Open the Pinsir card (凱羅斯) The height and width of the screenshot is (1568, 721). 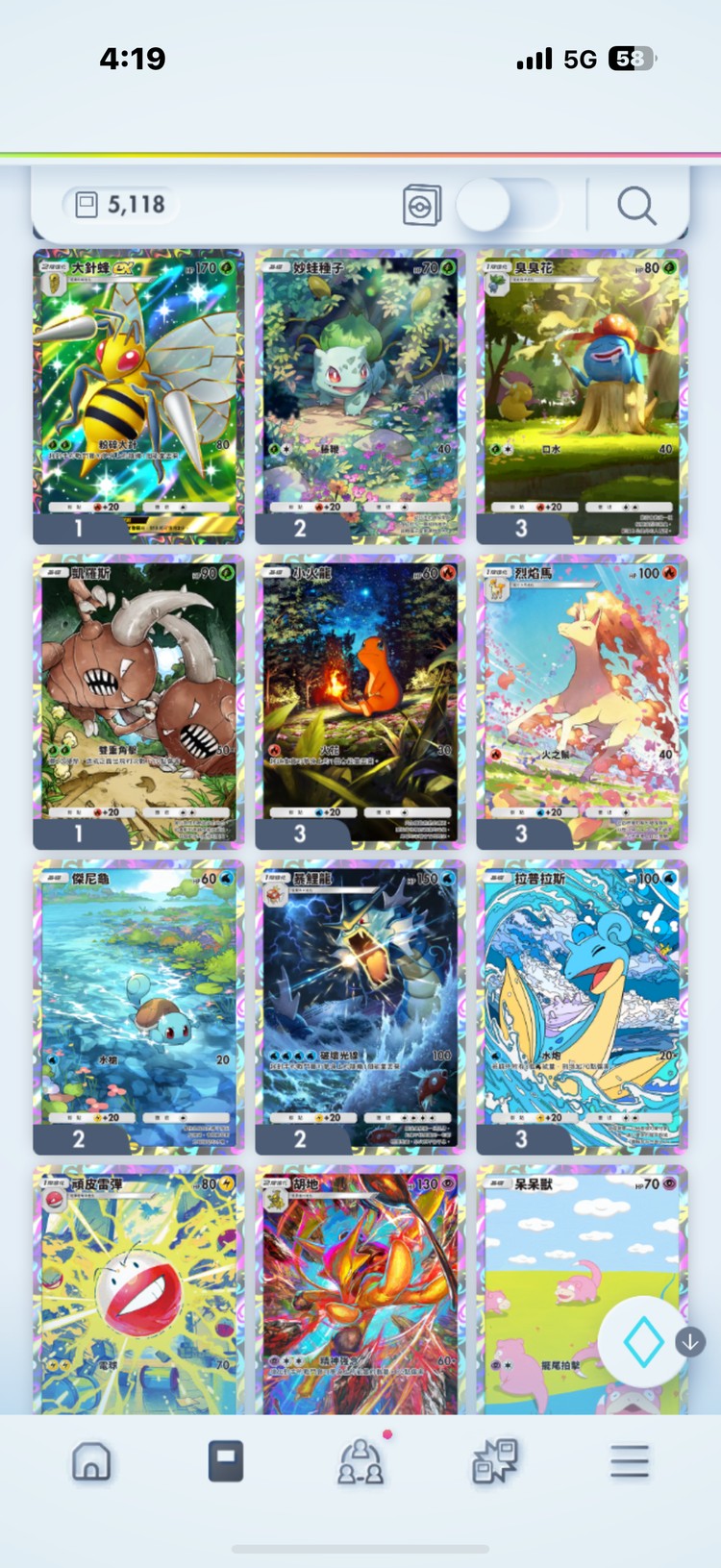click(x=138, y=701)
